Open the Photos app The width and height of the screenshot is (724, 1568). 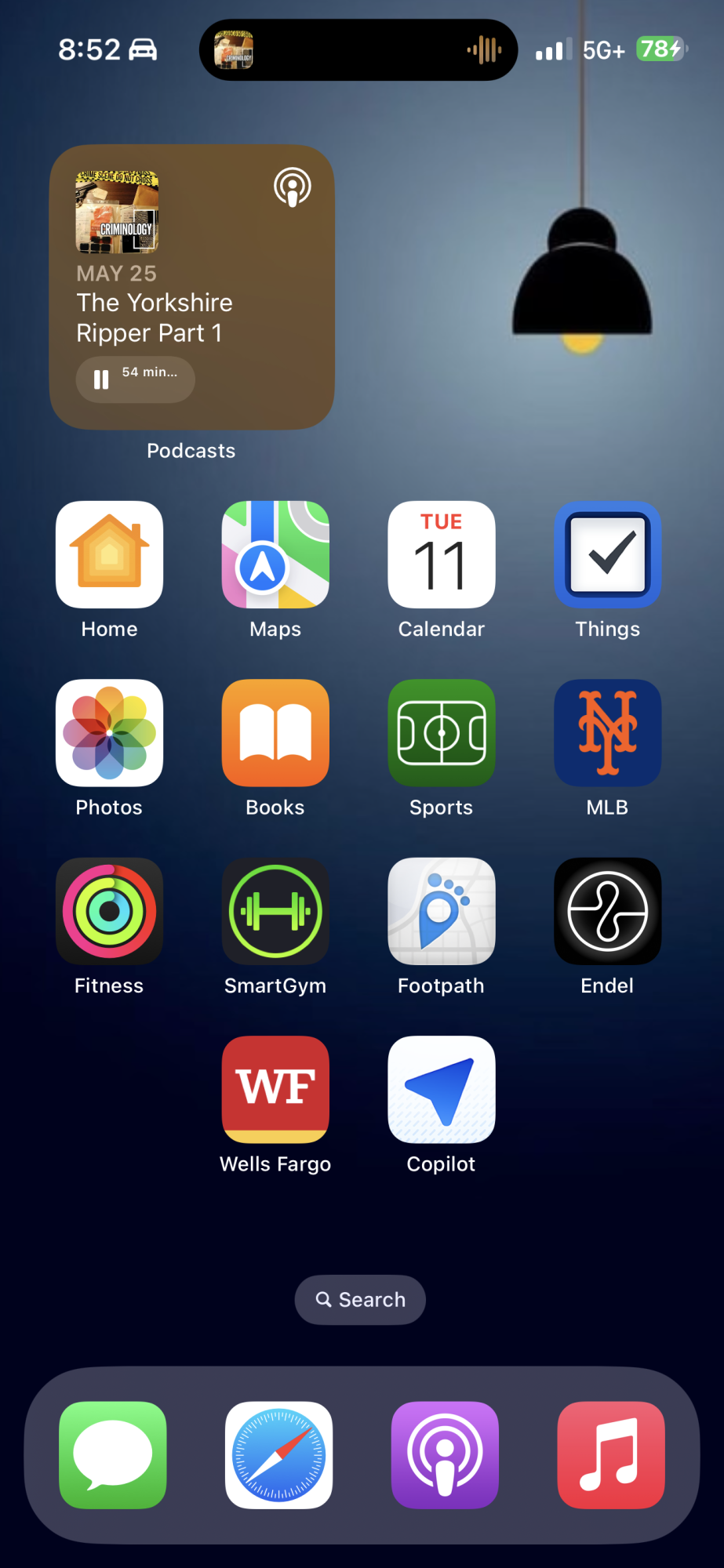click(x=110, y=733)
